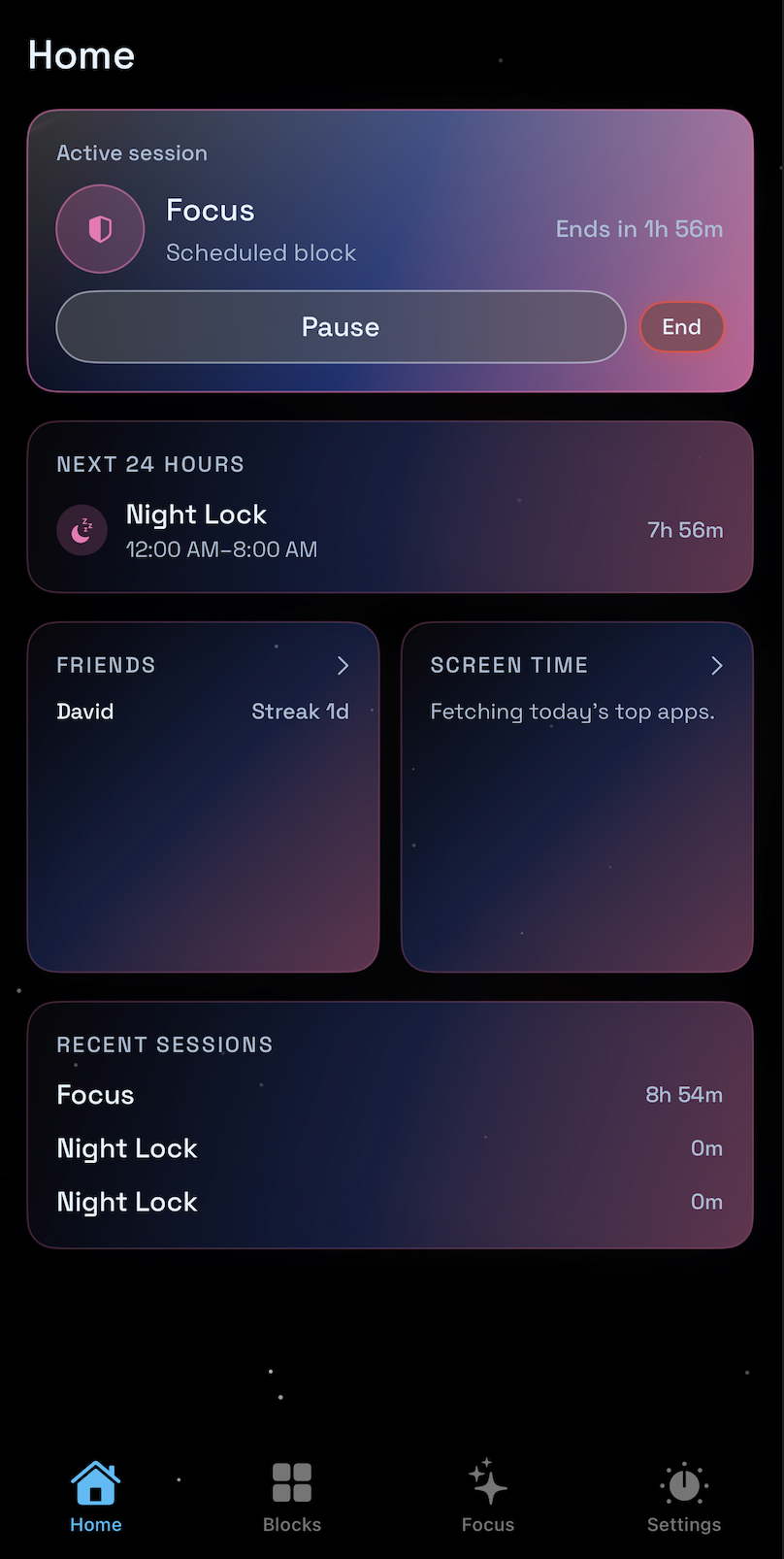Switch to the Settings tab

[x=684, y=1496]
